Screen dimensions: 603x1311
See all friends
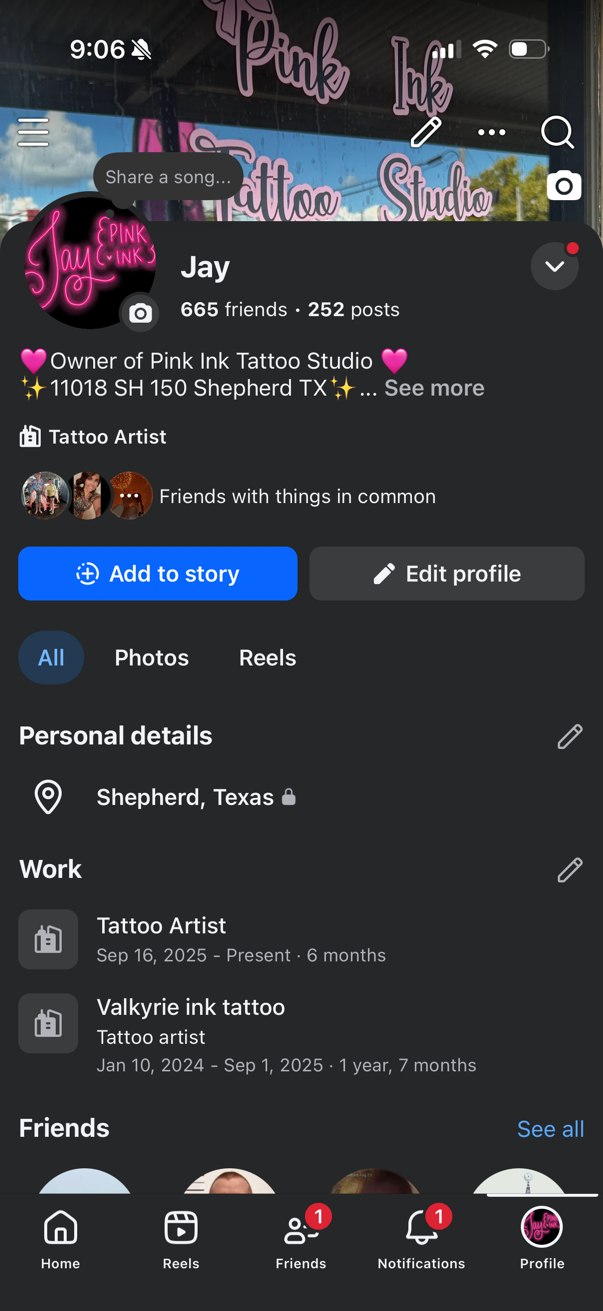point(550,1129)
